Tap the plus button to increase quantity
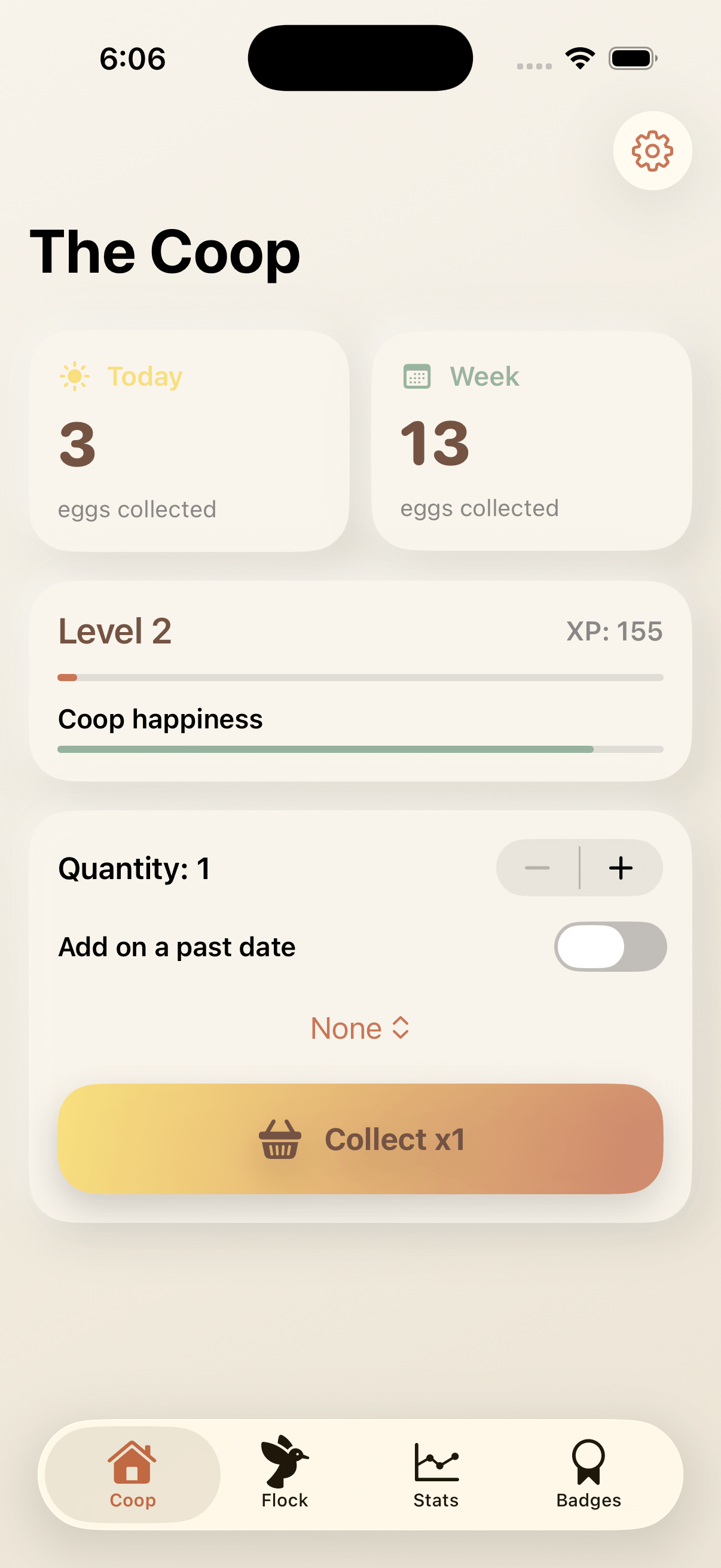Image resolution: width=721 pixels, height=1568 pixels. pyautogui.click(x=621, y=868)
